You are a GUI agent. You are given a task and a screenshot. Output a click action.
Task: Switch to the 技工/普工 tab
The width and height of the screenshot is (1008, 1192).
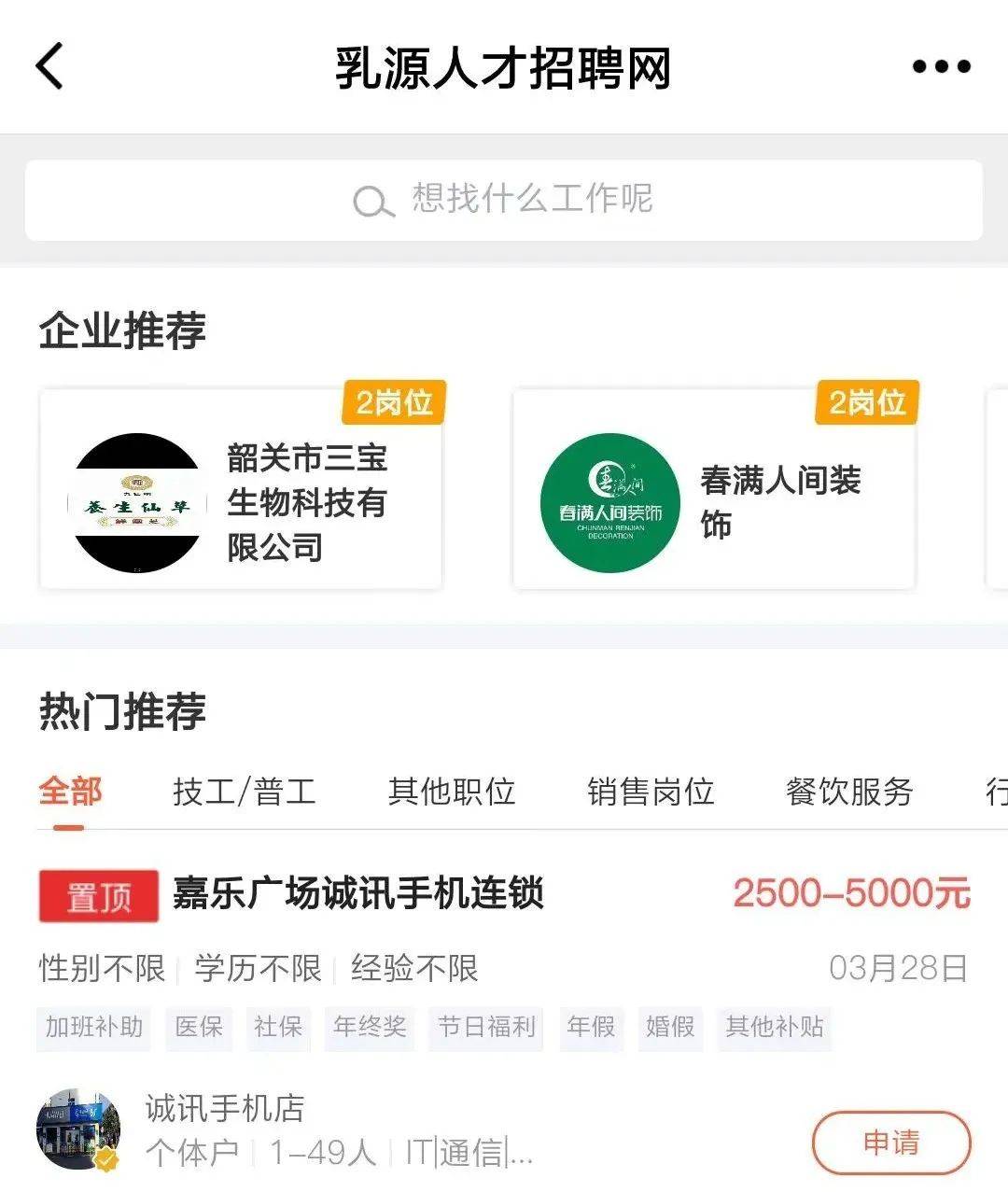245,792
